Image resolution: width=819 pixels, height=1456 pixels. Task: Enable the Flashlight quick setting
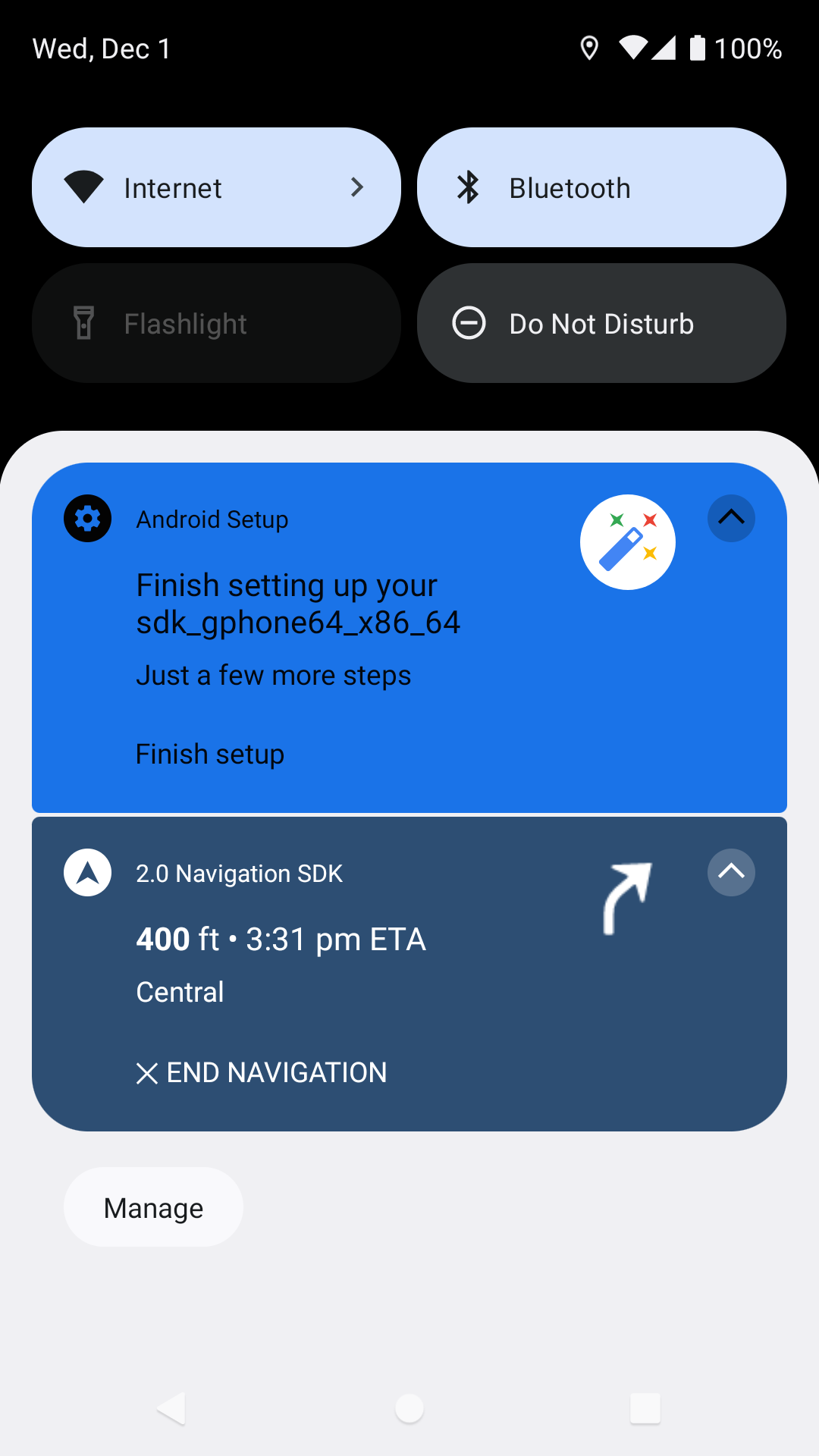[215, 323]
